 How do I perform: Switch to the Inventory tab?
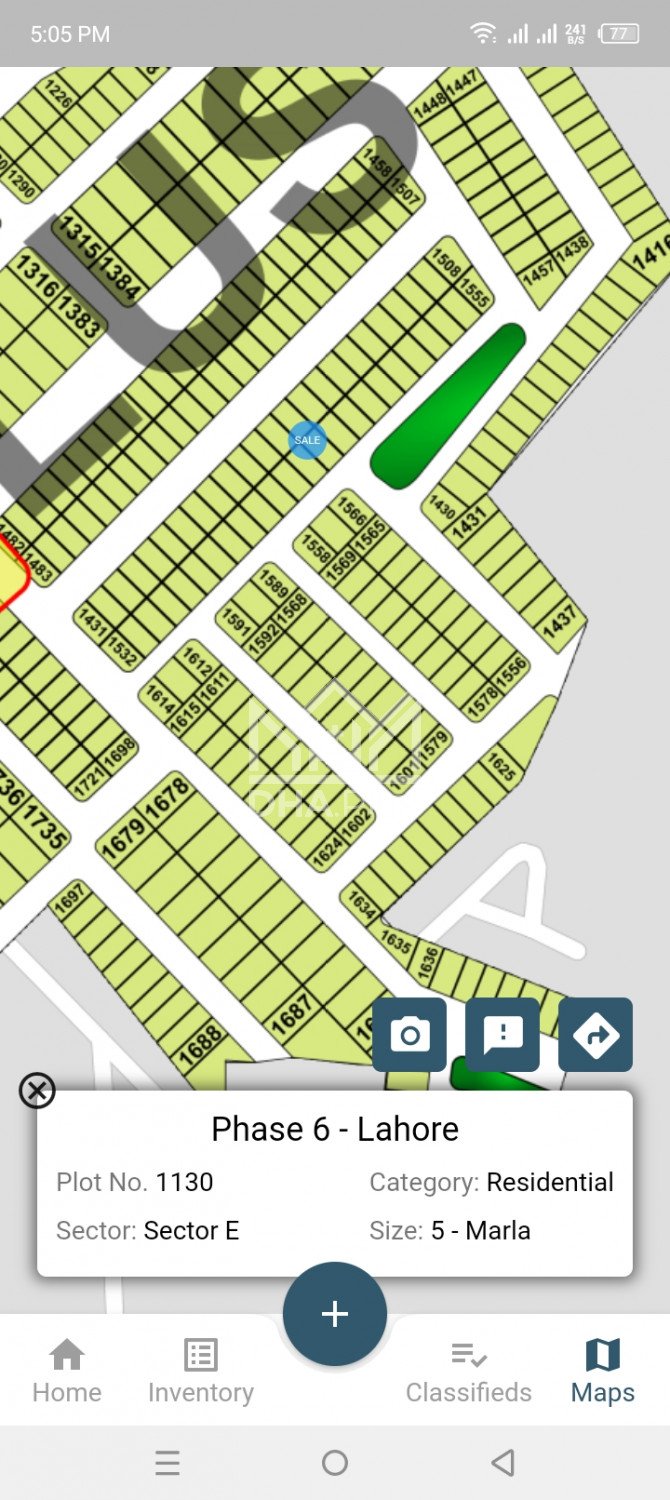pyautogui.click(x=201, y=1371)
